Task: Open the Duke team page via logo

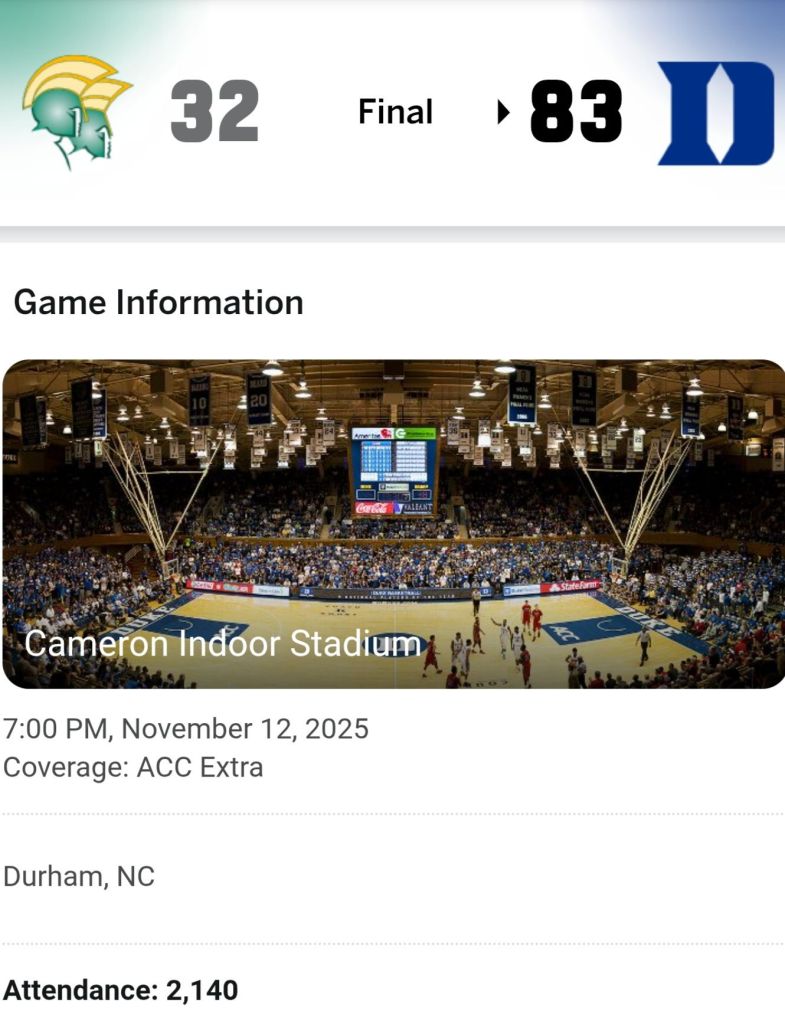Action: [715, 113]
